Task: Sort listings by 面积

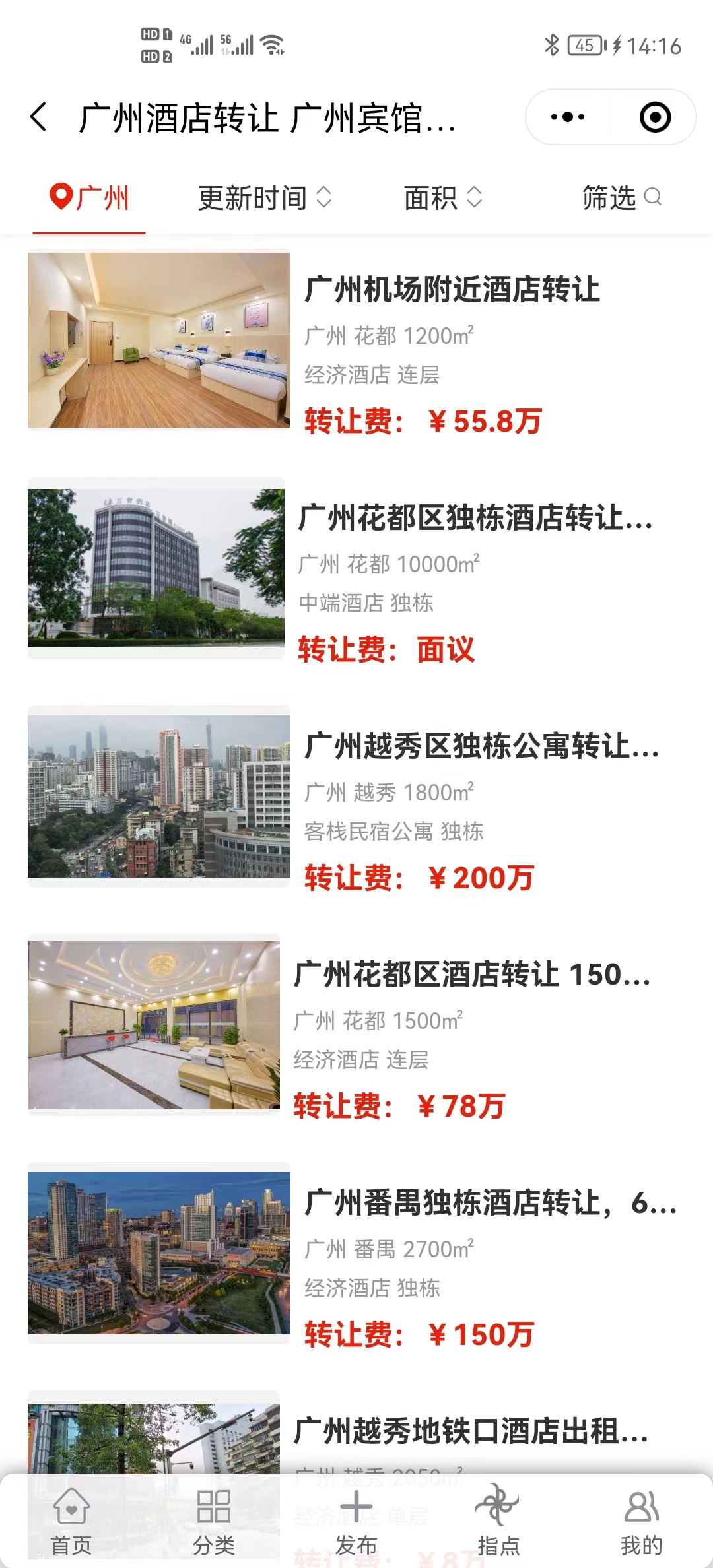Action: click(x=442, y=197)
